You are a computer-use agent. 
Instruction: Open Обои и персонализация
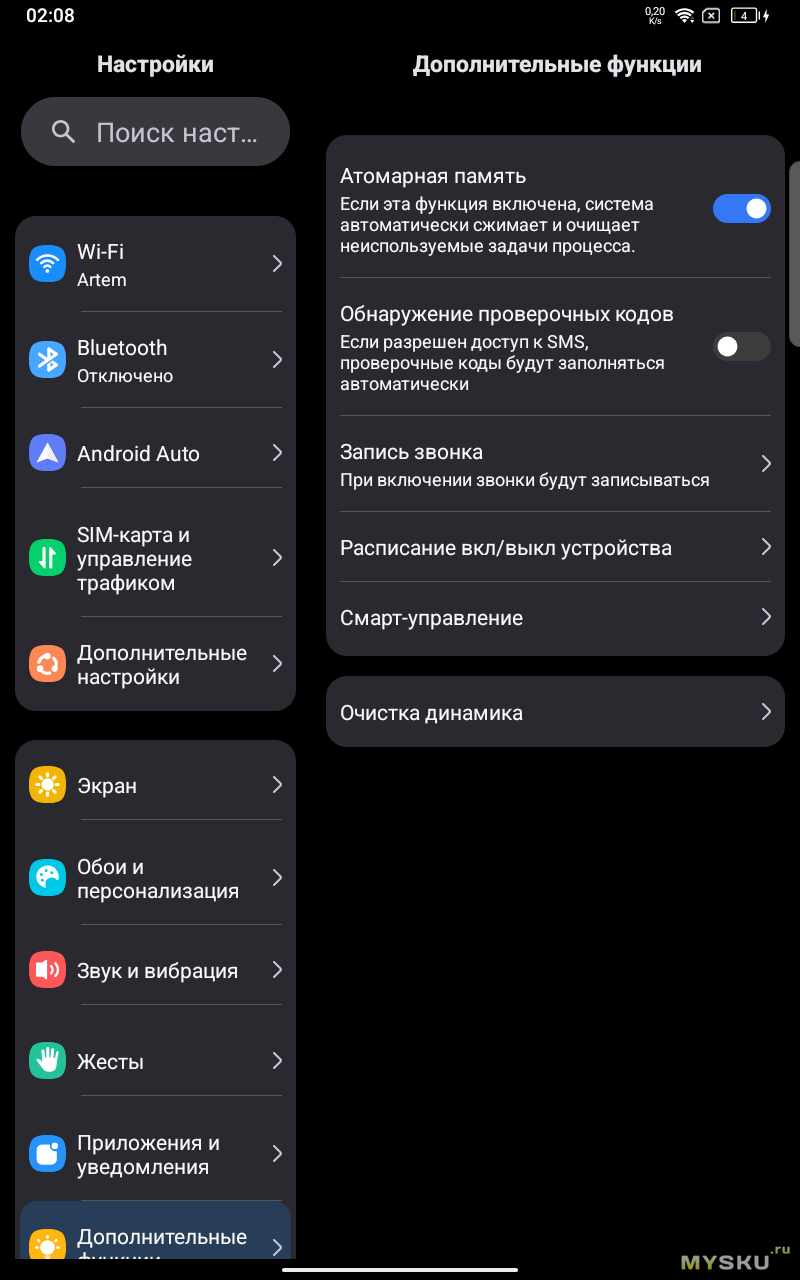pyautogui.click(x=155, y=879)
